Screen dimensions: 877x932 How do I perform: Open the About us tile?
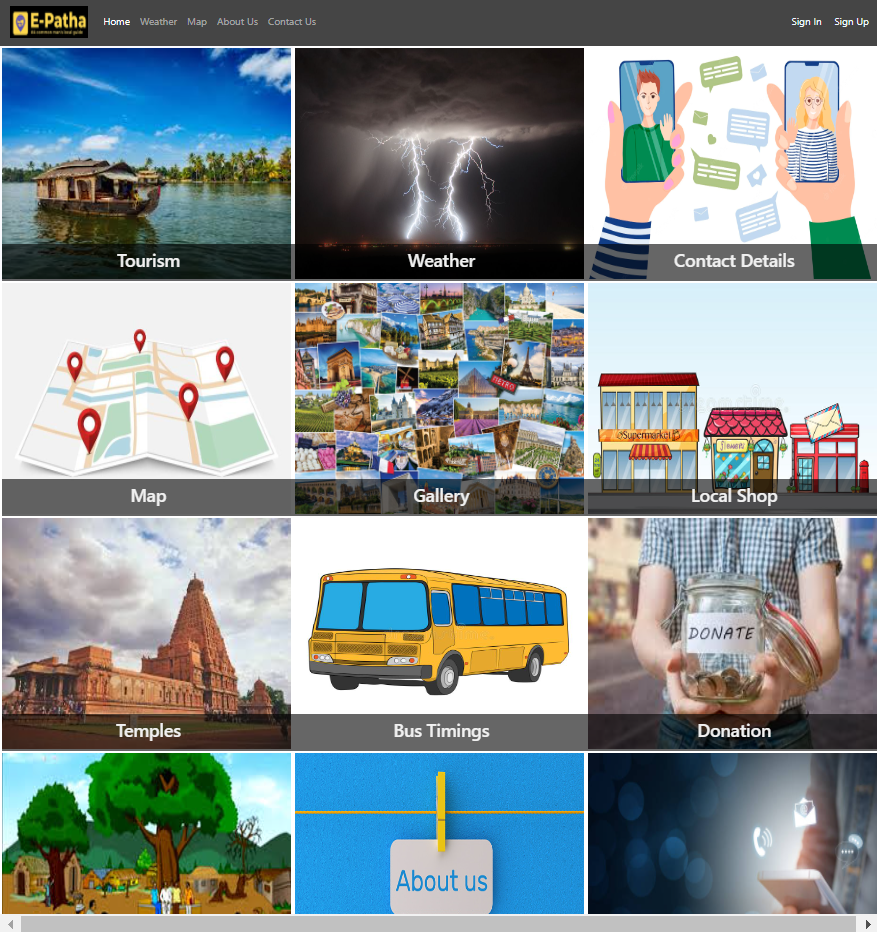[x=440, y=833]
